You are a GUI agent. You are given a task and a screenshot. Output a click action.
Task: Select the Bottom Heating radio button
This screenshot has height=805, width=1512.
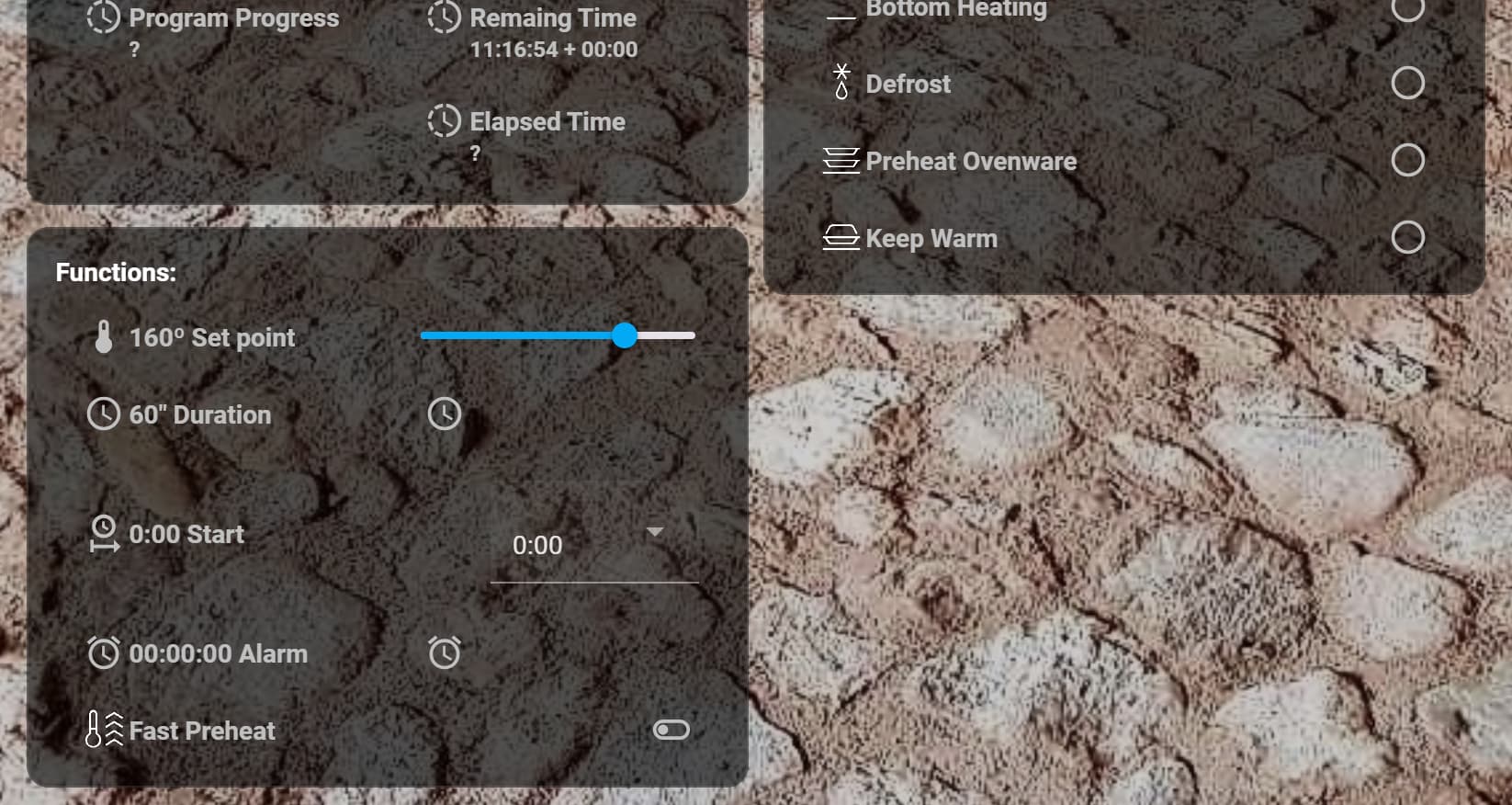(1407, 7)
